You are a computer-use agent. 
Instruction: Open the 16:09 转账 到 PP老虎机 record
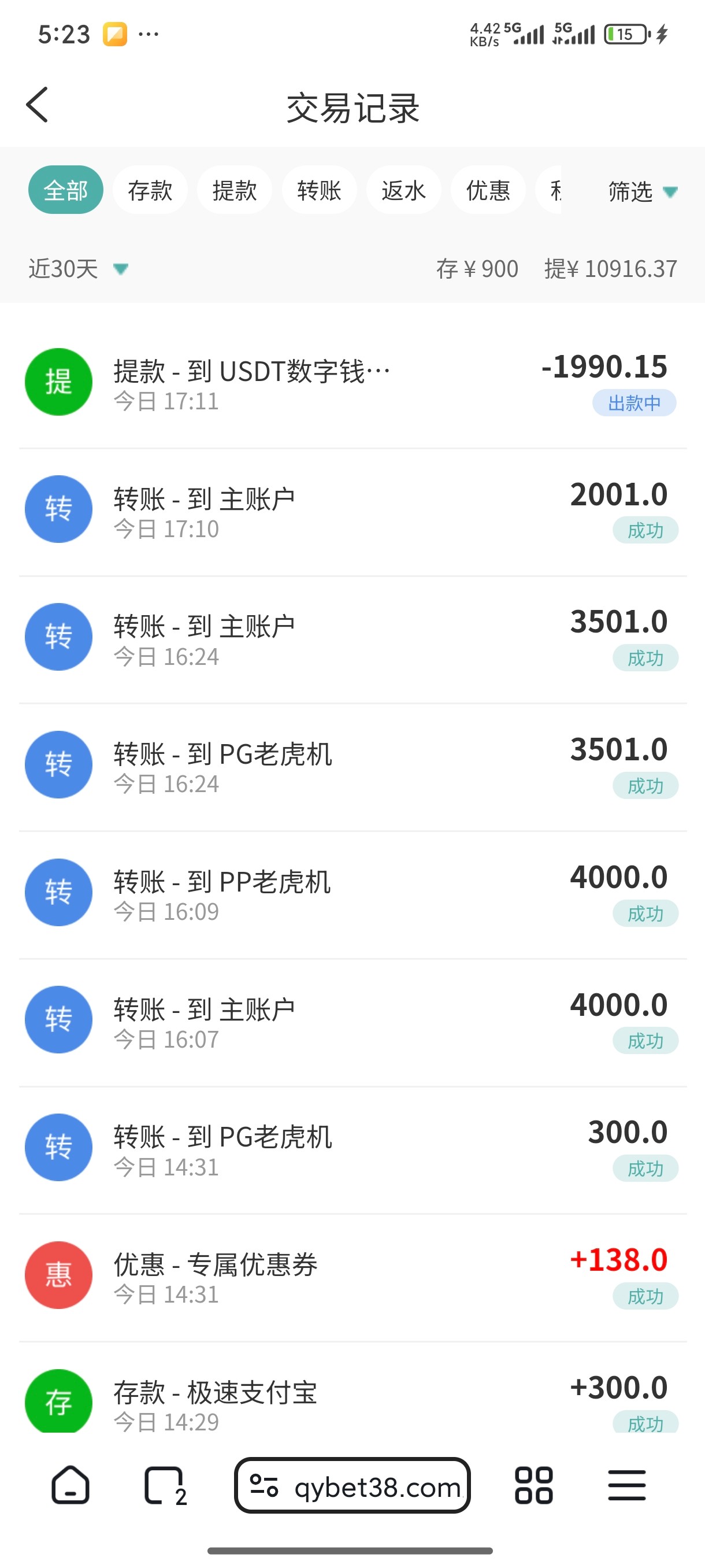[x=353, y=894]
